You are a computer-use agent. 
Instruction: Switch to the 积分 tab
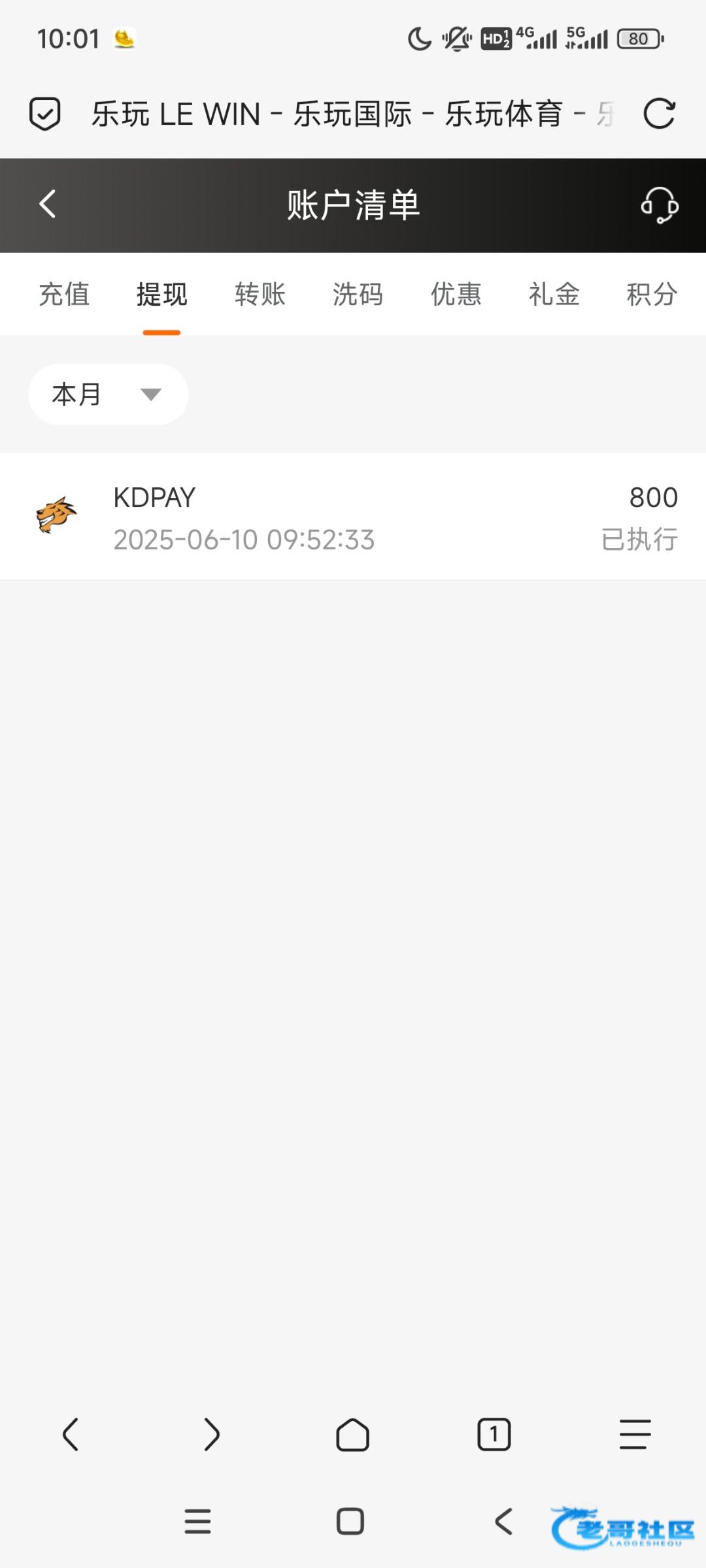tap(651, 294)
